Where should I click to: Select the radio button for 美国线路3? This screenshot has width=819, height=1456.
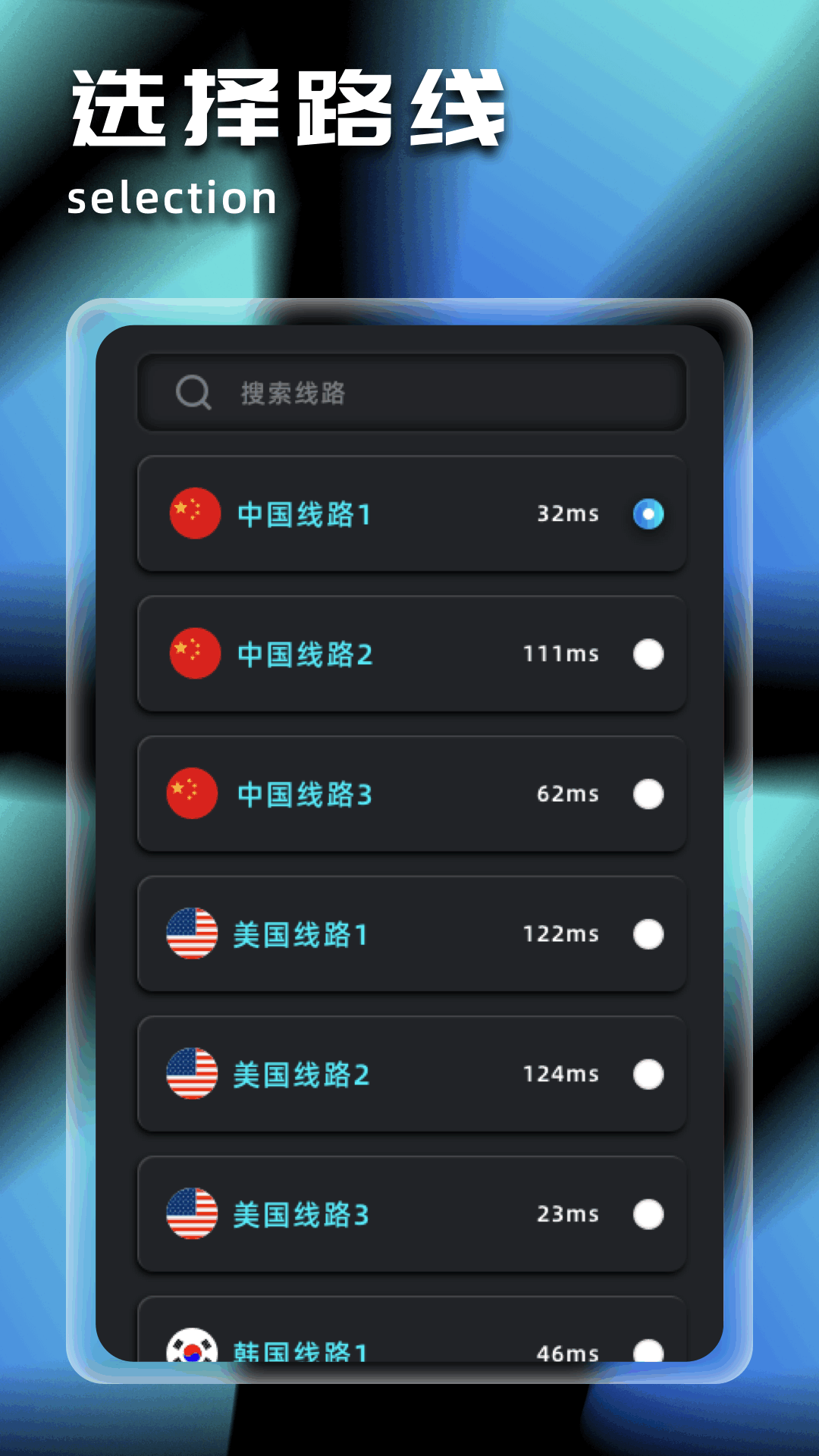648,1214
